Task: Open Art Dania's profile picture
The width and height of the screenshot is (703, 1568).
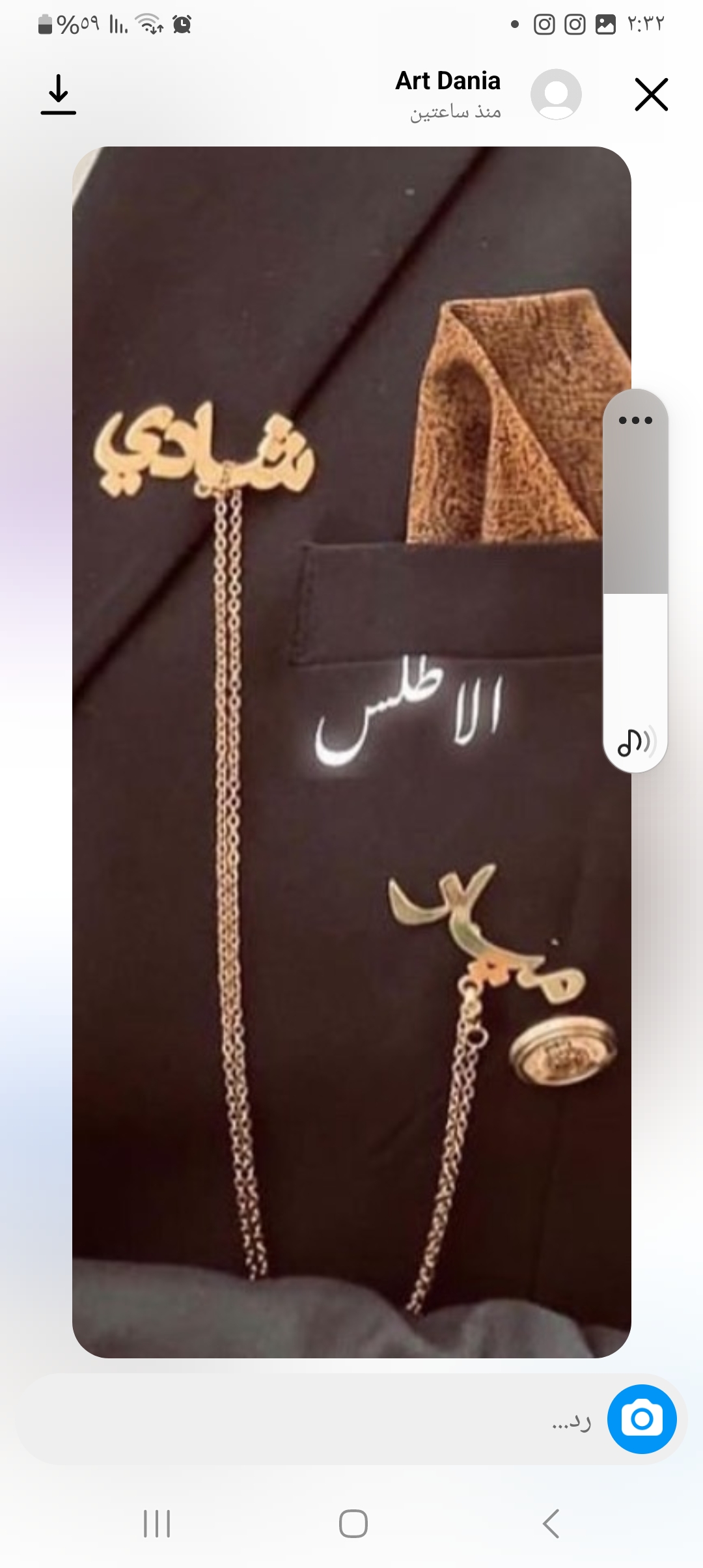Action: (555, 95)
